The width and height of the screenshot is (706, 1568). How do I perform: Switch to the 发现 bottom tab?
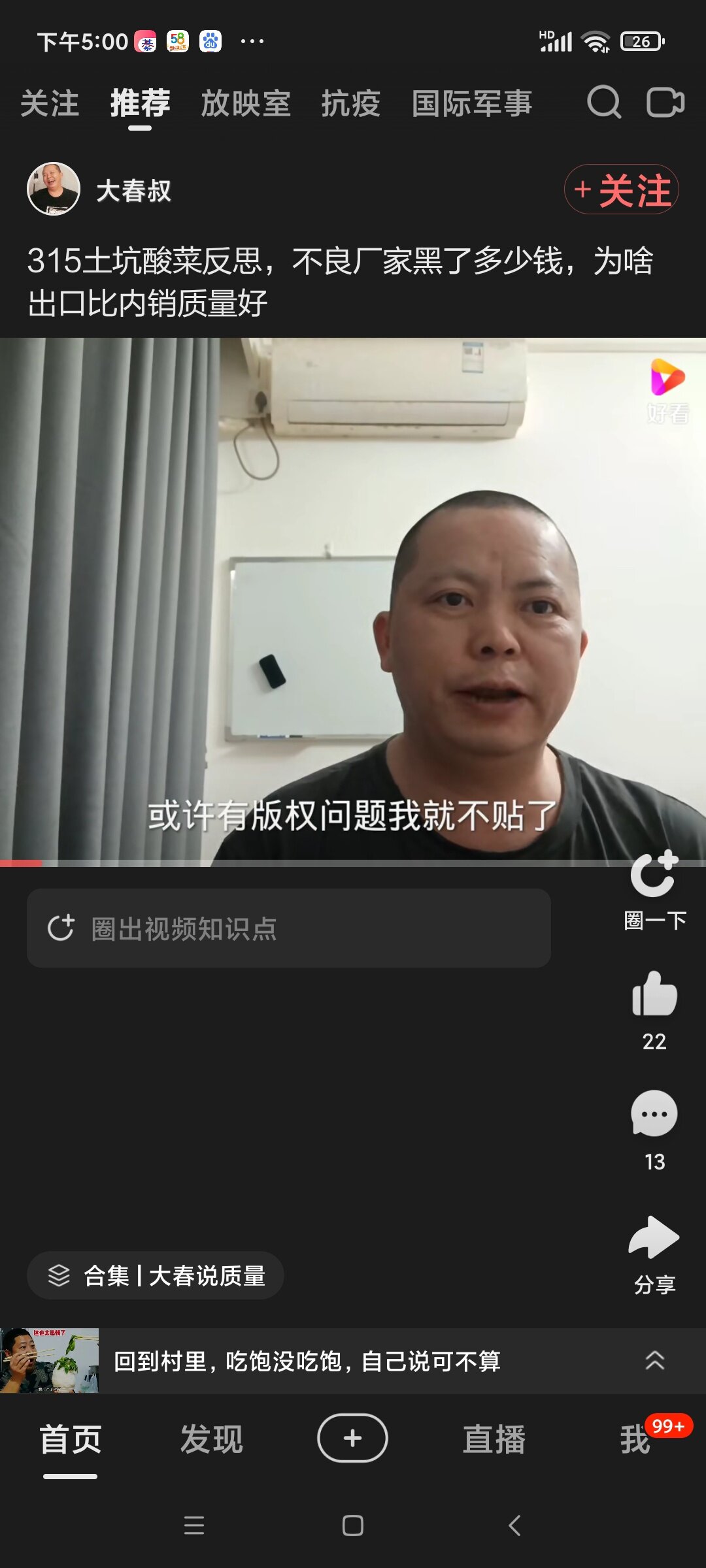click(211, 1439)
